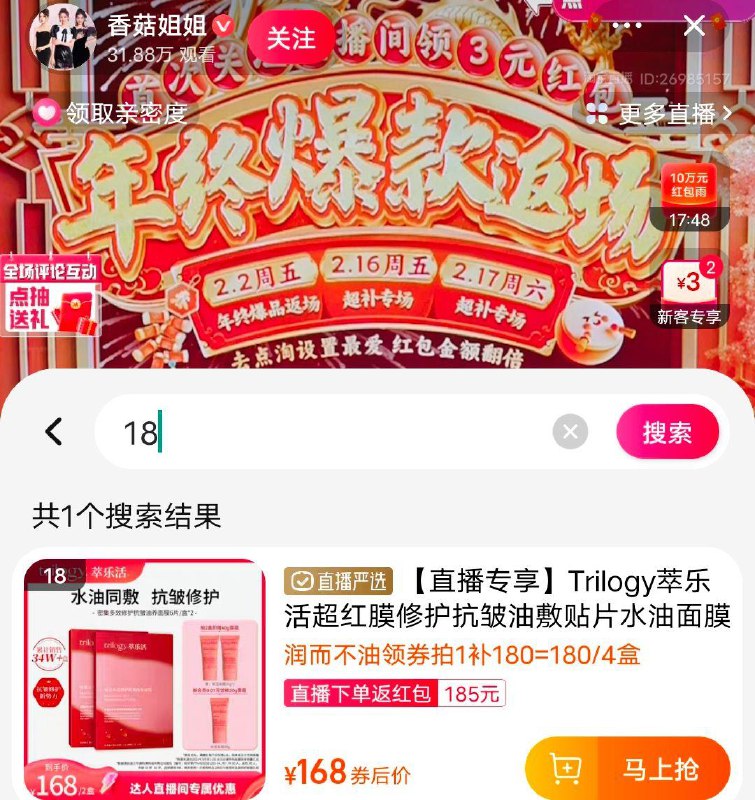Screen dimensions: 755x800
Task: Tap the back arrow beside the search bar
Action: pyautogui.click(x=52, y=431)
